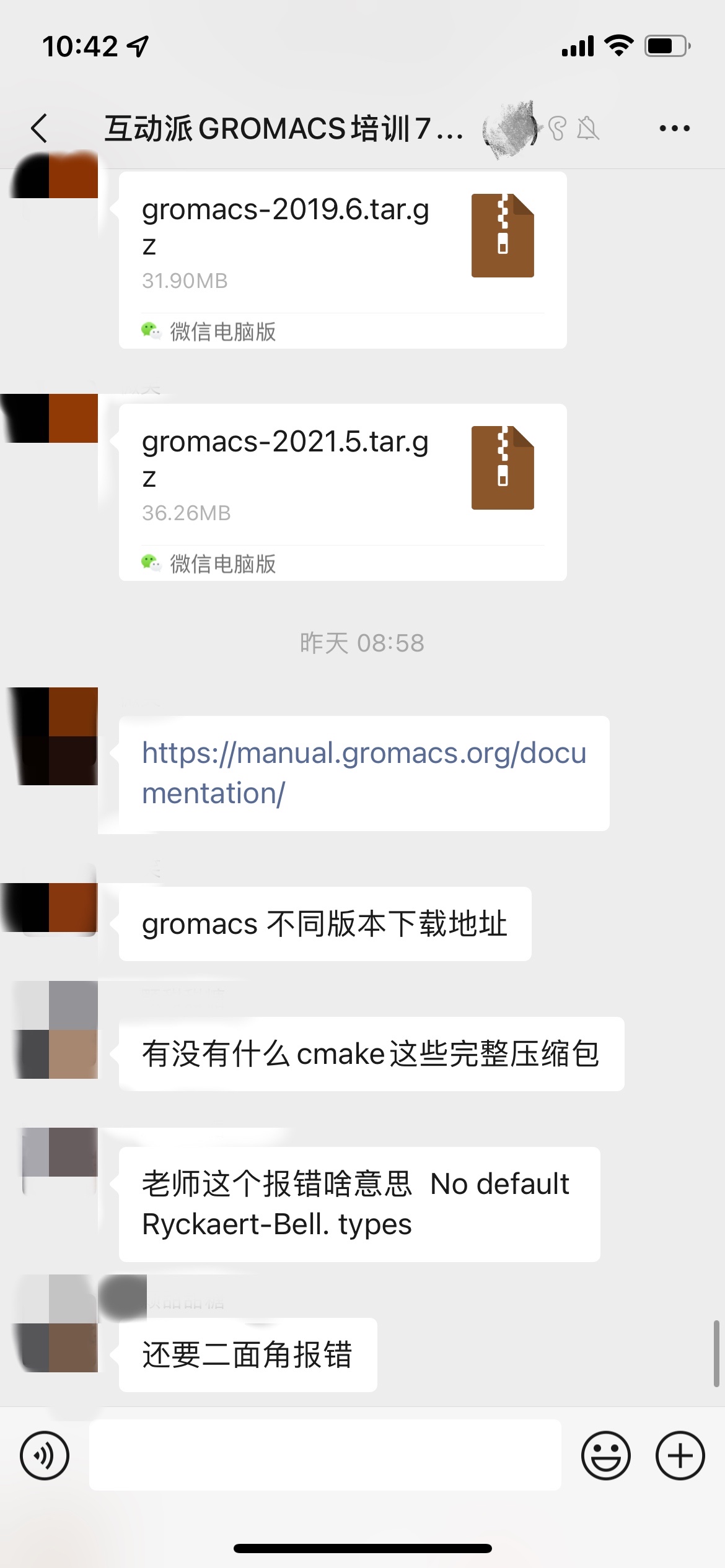Open the manual.gromacs.org documentation link

click(364, 773)
